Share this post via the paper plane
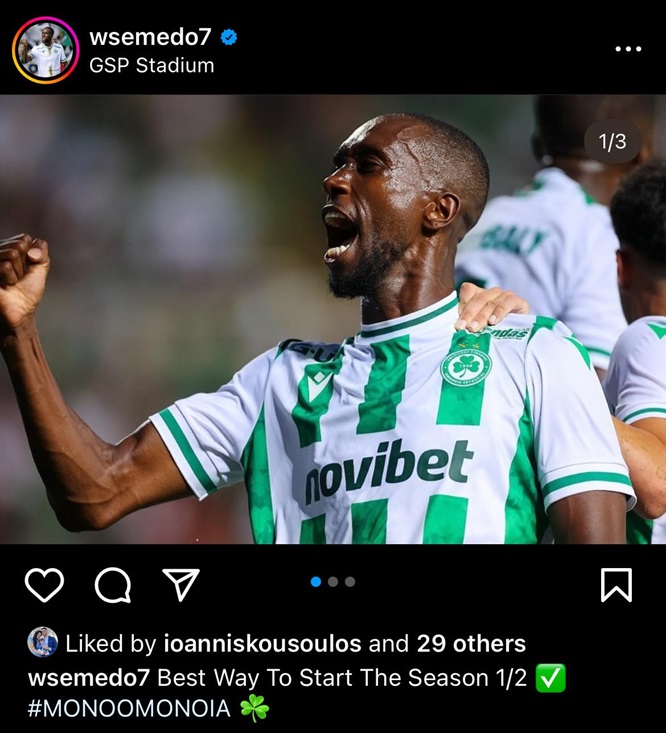Viewport: 666px width, 733px height. 181,584
